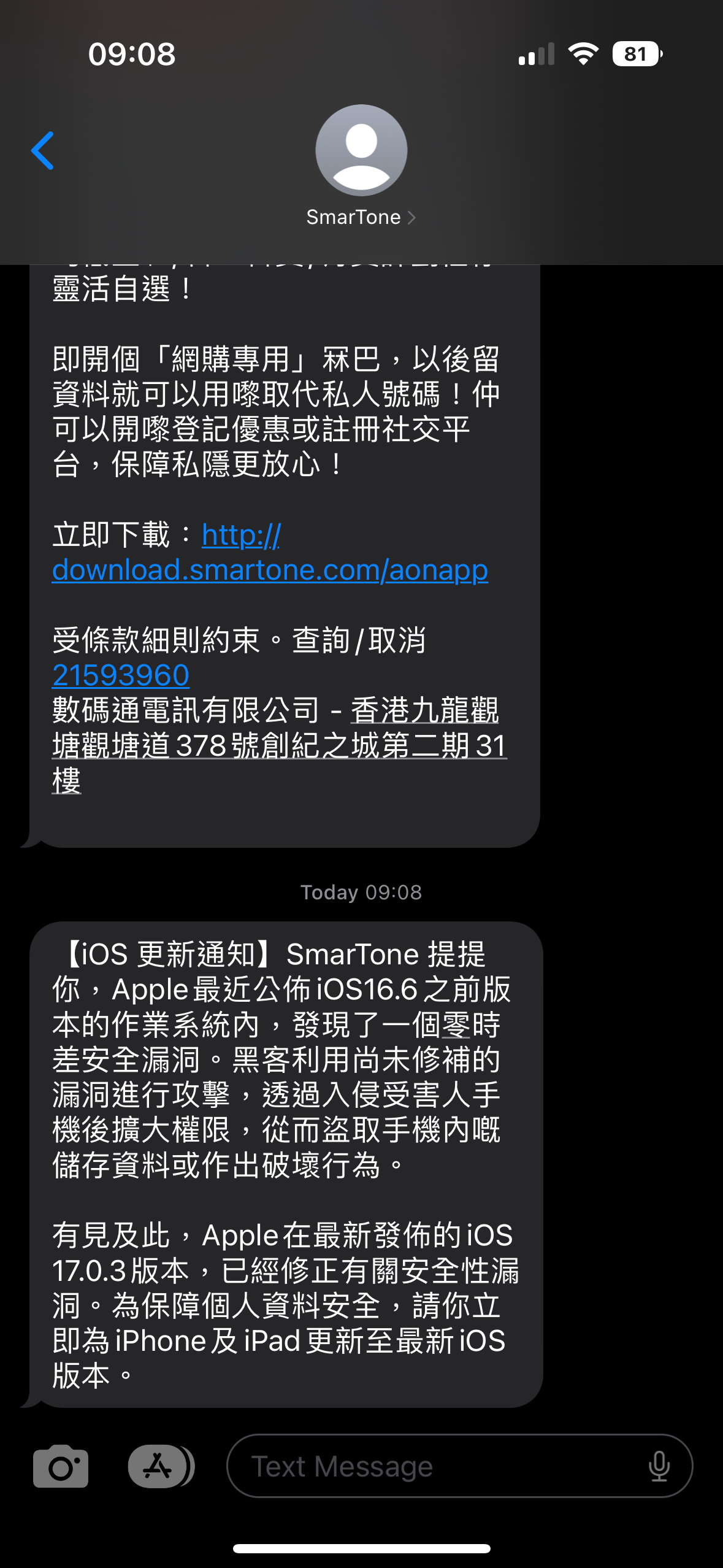Open the Kwun Tong address in Maps
This screenshot has width=723, height=1568.
pyautogui.click(x=280, y=745)
